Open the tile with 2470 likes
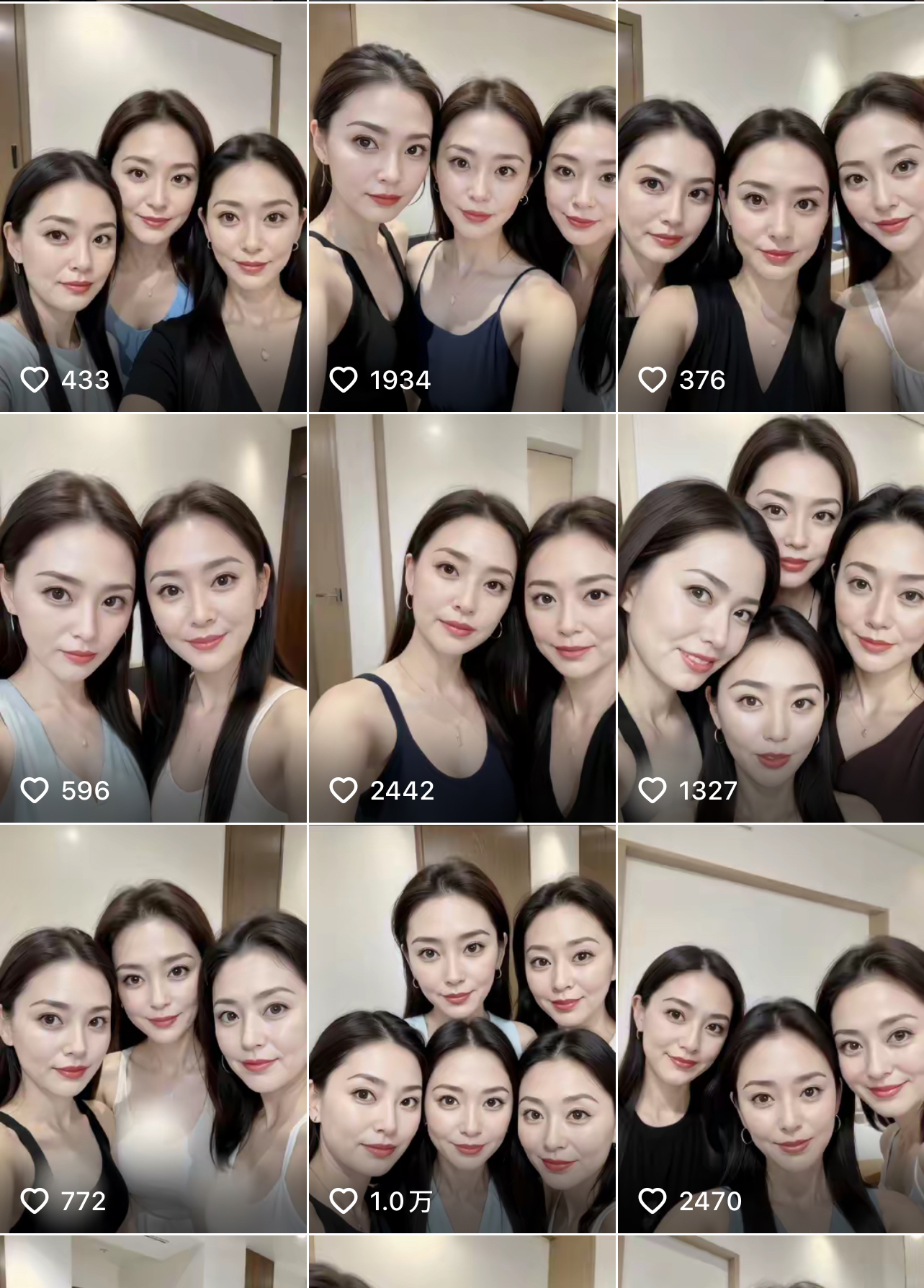 tap(771, 1029)
